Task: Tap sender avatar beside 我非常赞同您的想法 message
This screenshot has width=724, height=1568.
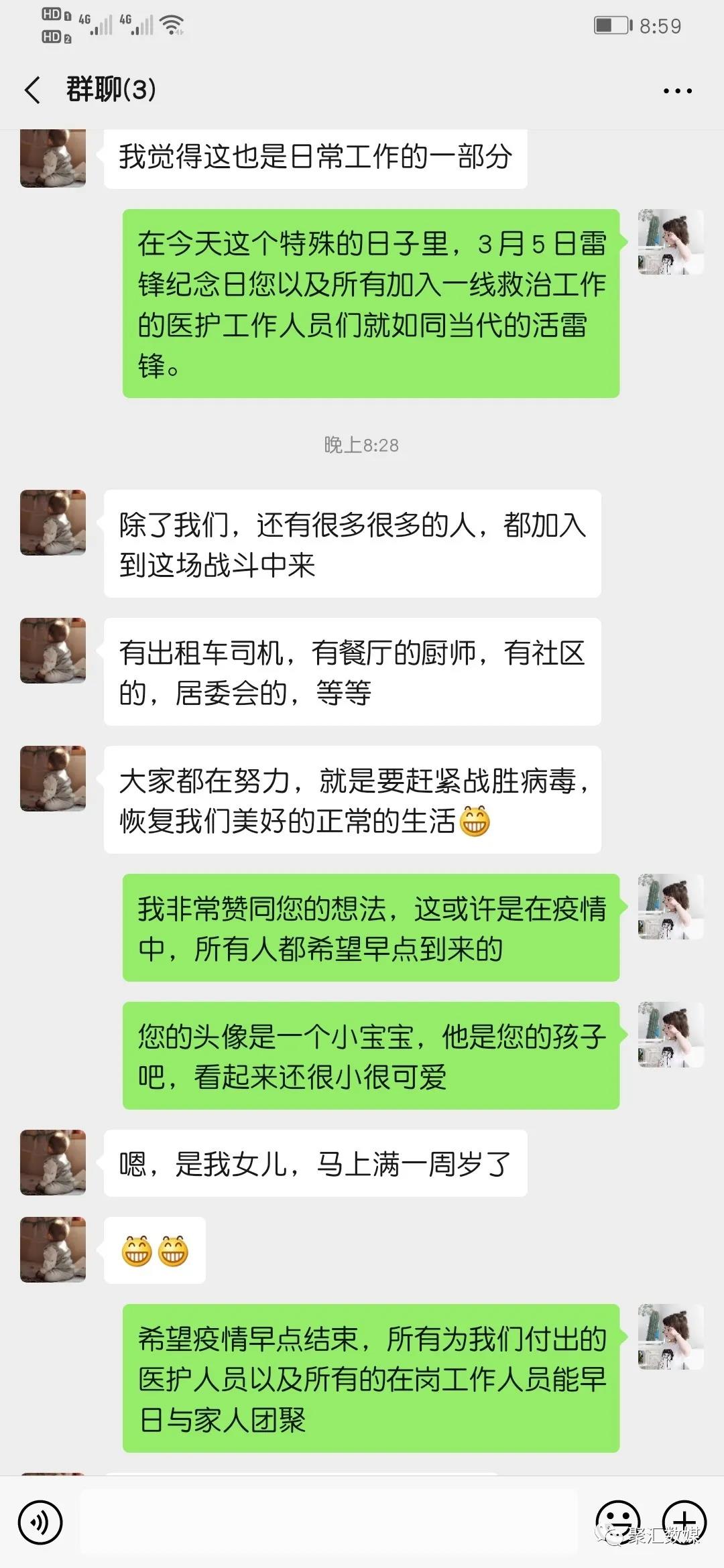Action: [670, 907]
